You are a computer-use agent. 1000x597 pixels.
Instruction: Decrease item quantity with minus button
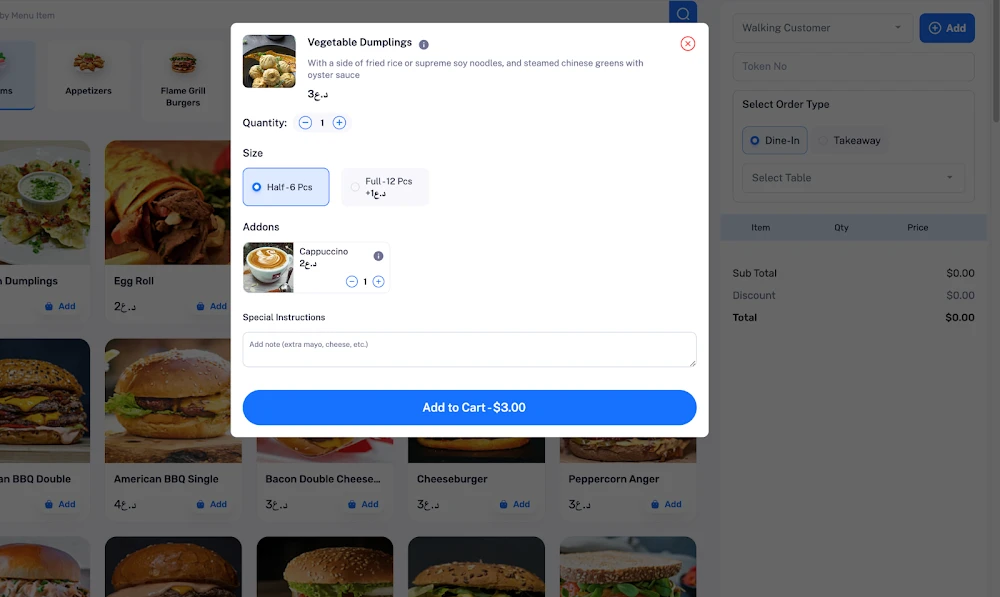(x=305, y=123)
